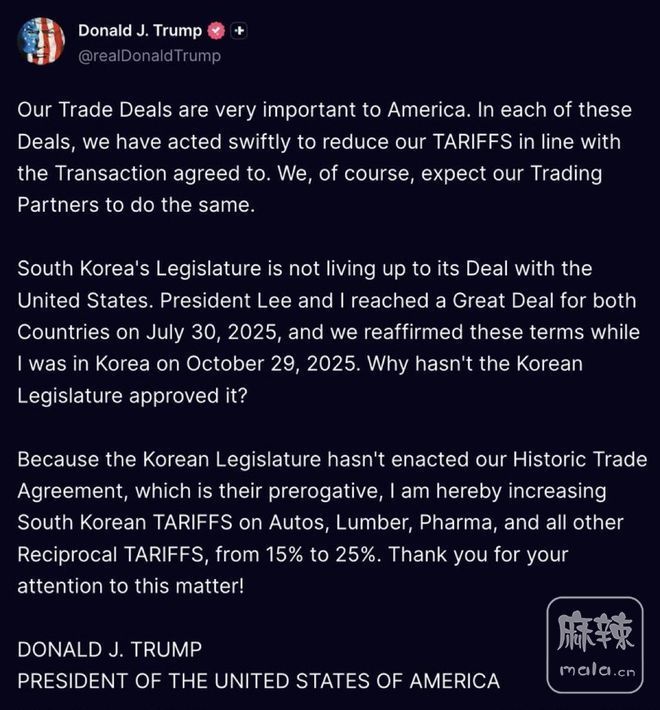The image size is (660, 710).
Task: Follow the account with the plus icon
Action: click(x=238, y=31)
